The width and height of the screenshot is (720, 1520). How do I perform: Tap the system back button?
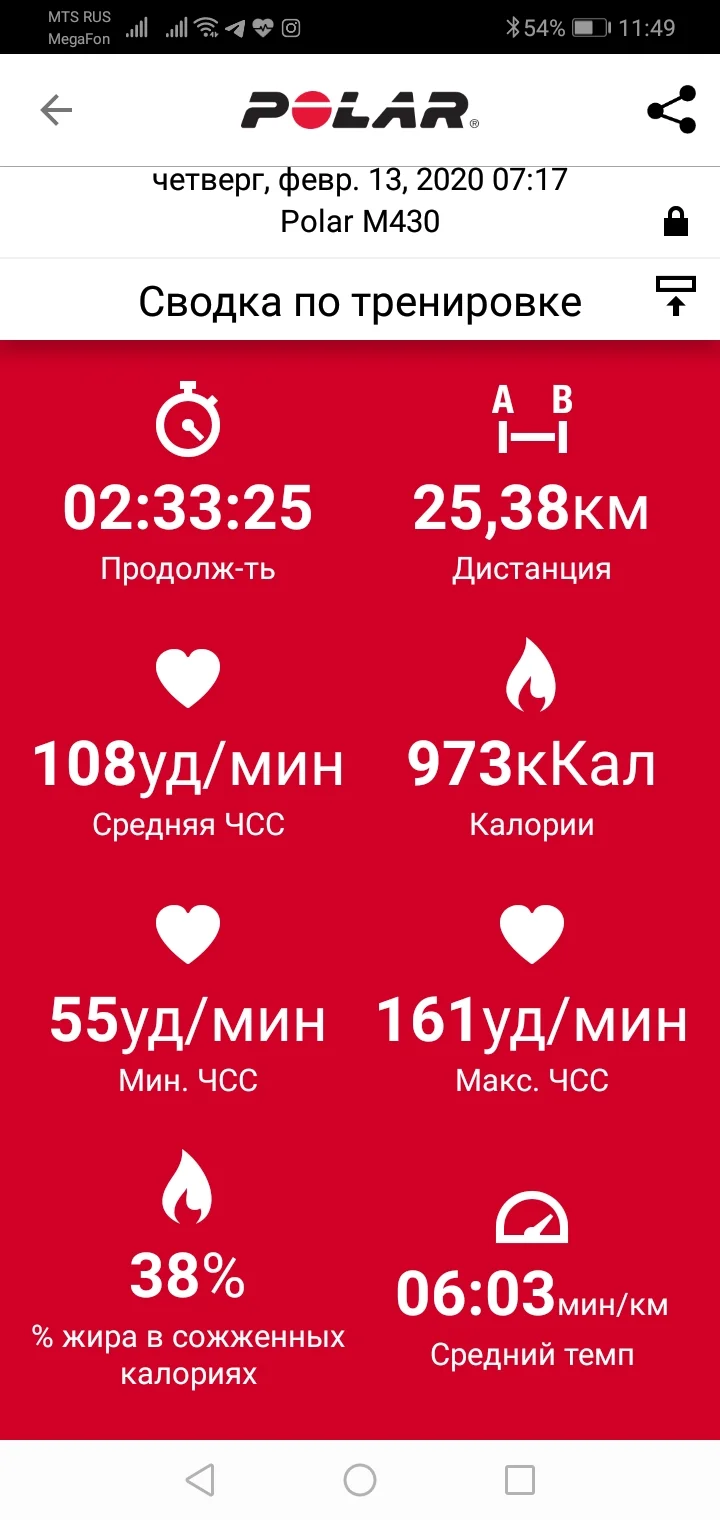pyautogui.click(x=200, y=1479)
